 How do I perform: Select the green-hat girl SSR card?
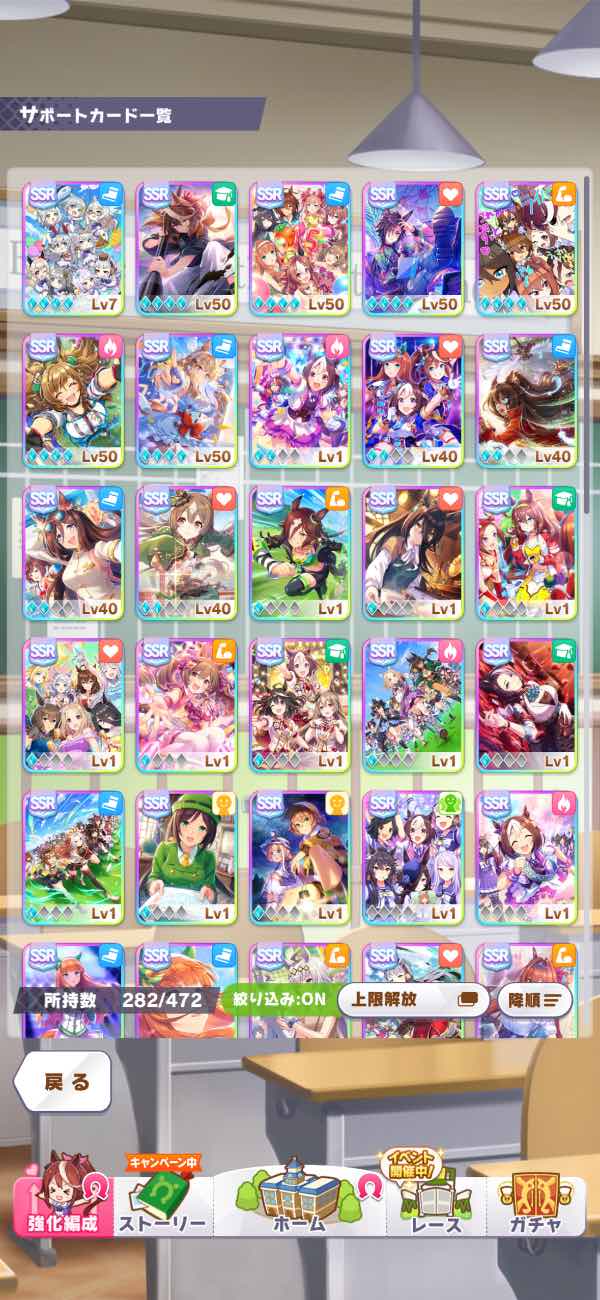pyautogui.click(x=187, y=859)
